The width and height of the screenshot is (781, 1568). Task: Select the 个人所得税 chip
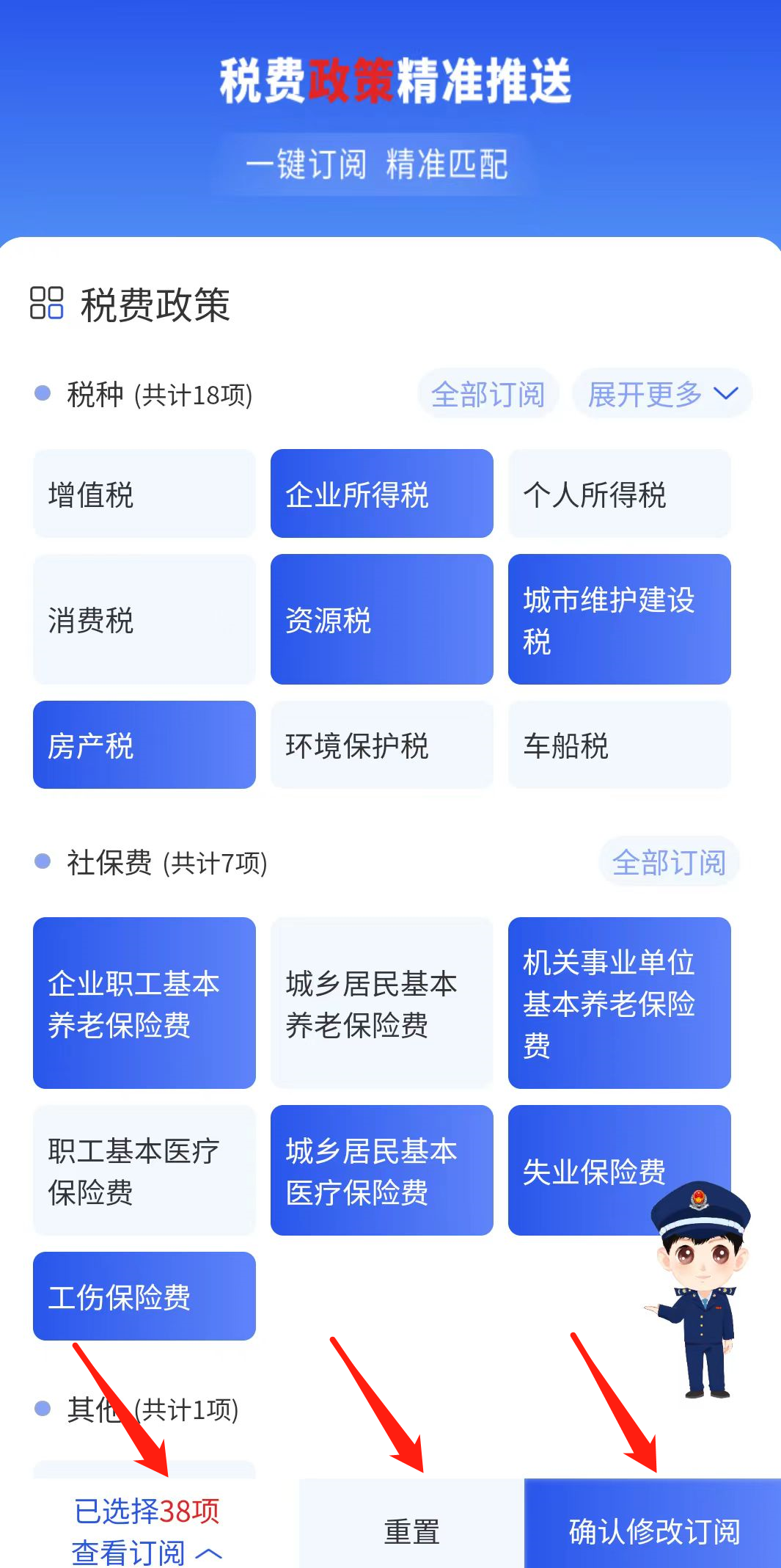pyautogui.click(x=620, y=494)
